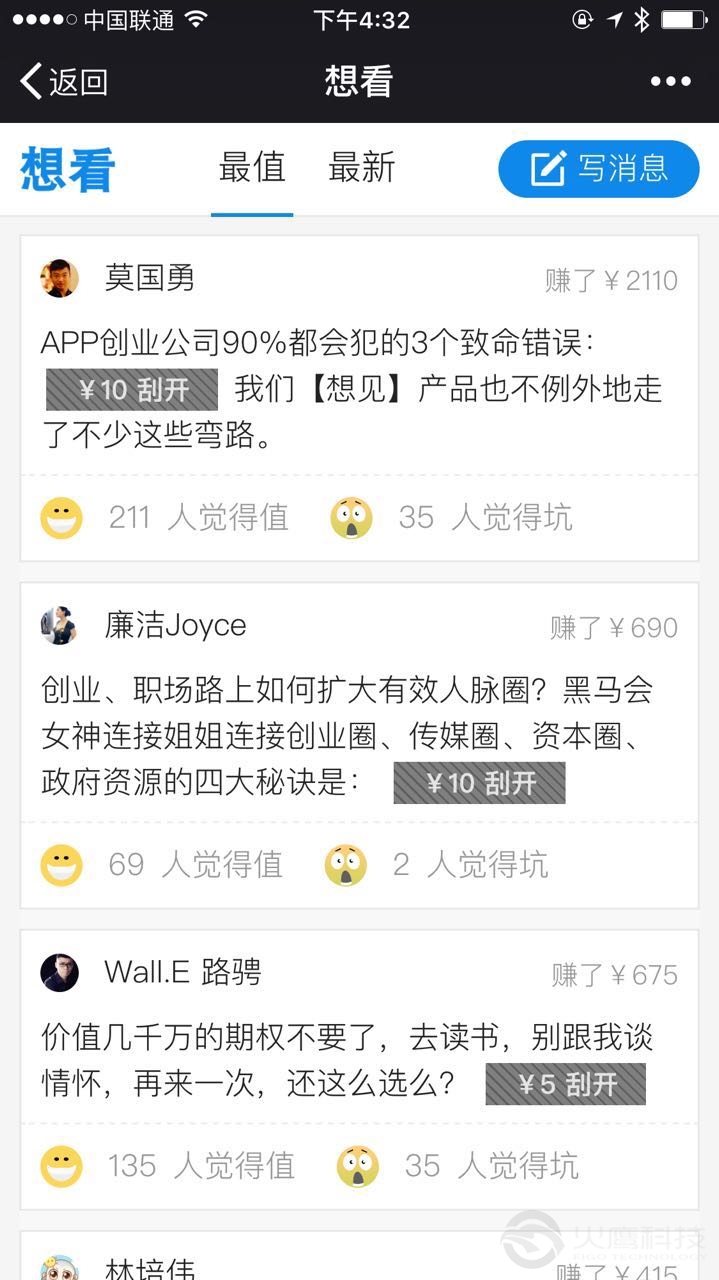This screenshot has height=1280, width=719.
Task: Tap 写消息 to compose a message
Action: tap(598, 168)
